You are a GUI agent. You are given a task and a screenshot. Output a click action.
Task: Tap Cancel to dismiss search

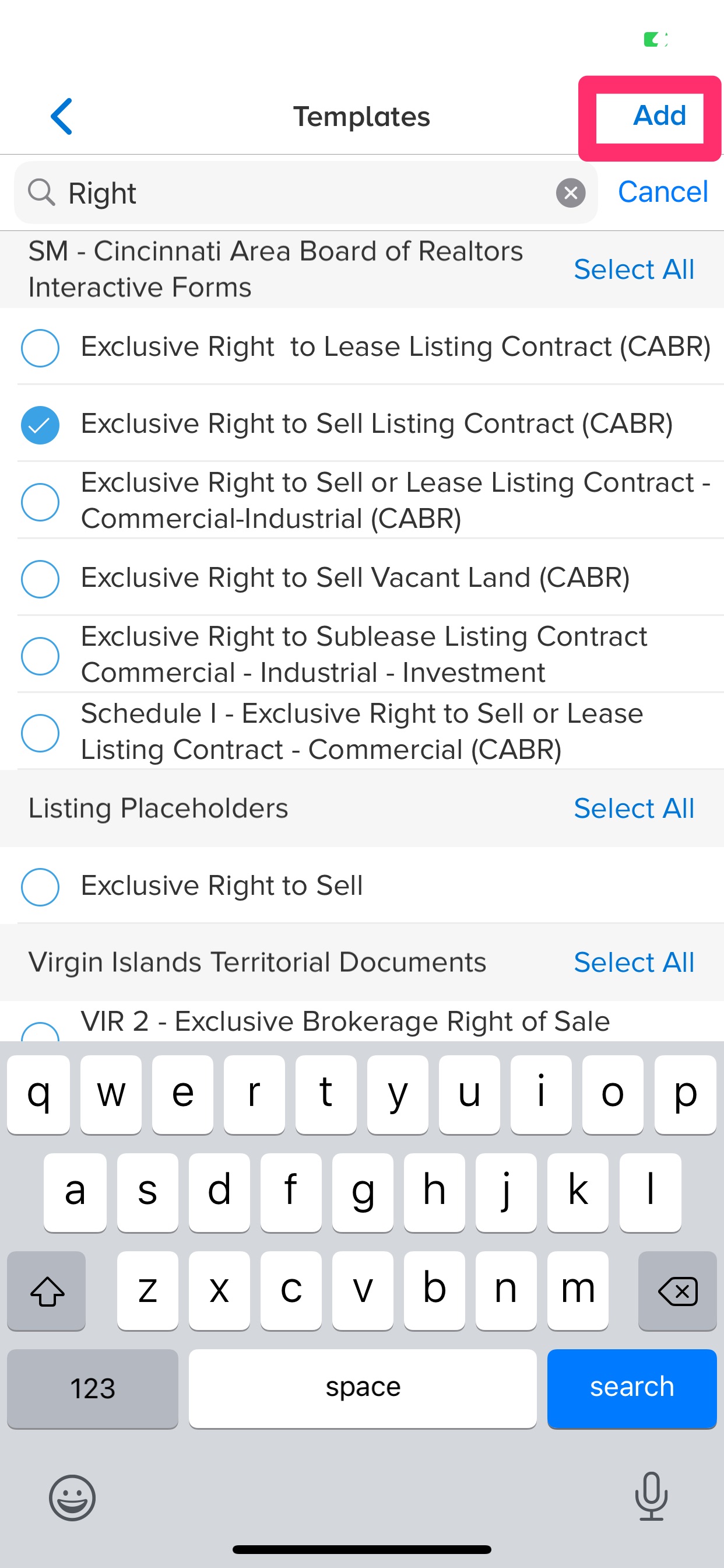click(x=663, y=192)
